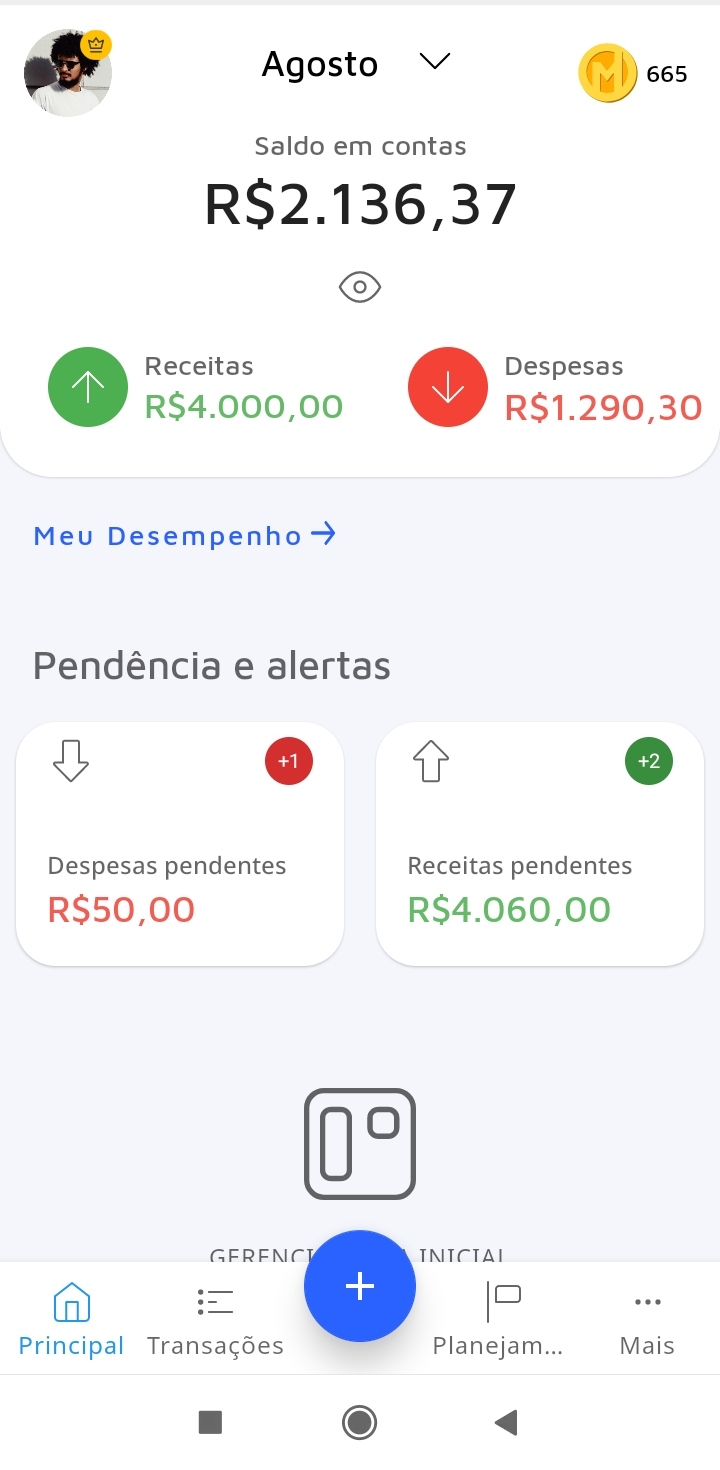View Despesas of R$1.290,30
720x1470 pixels.
[x=555, y=388]
